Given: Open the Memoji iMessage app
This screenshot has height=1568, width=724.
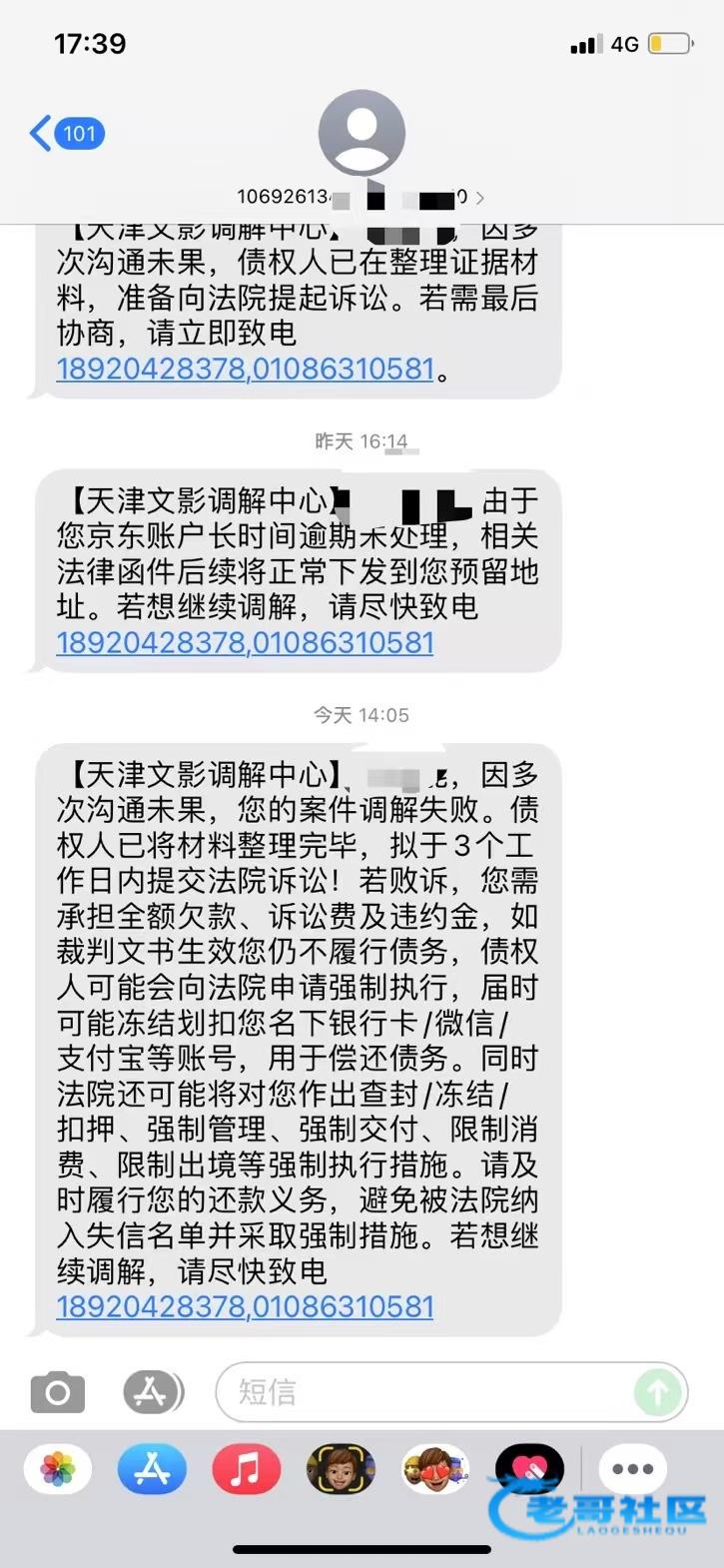Looking at the screenshot, I should click(341, 1469).
